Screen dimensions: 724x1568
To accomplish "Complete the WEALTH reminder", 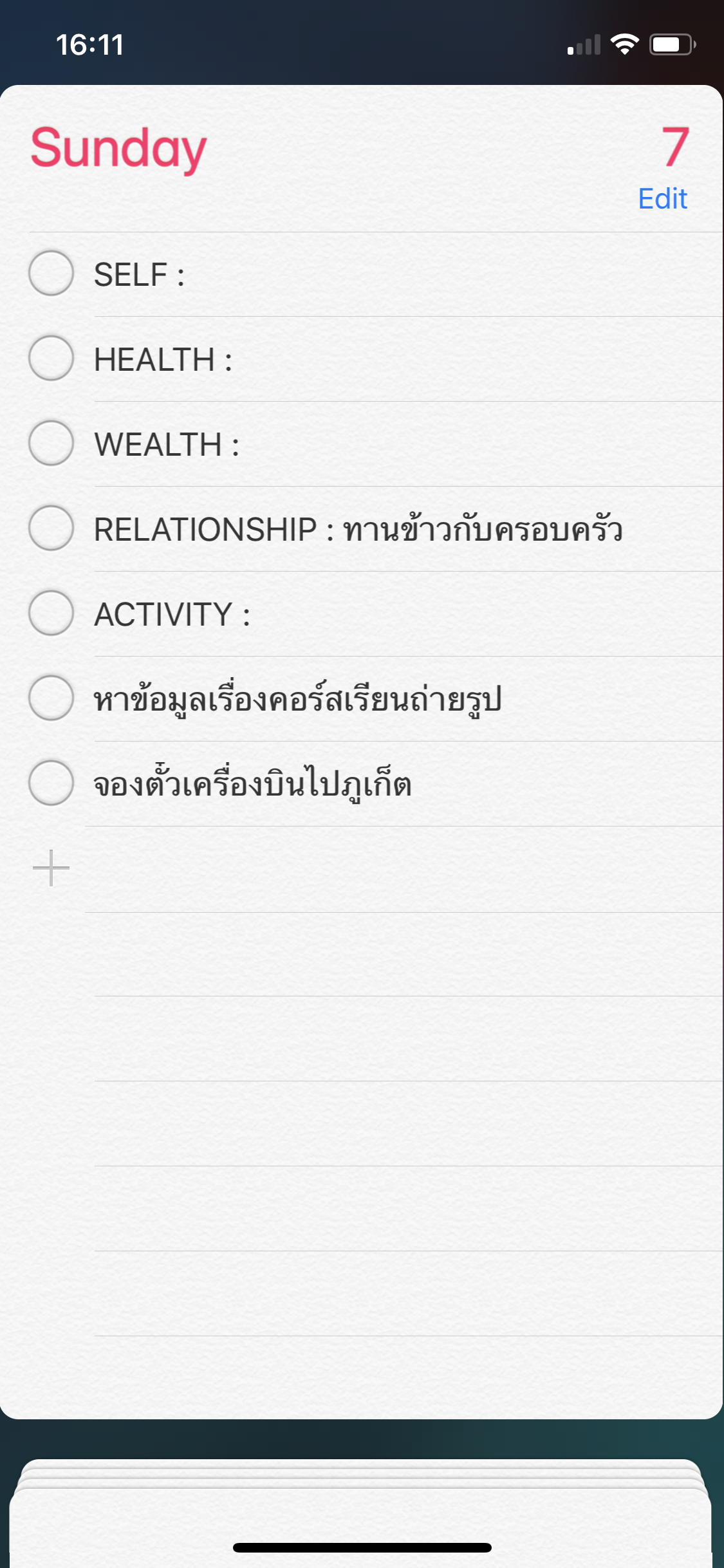I will tap(51, 443).
